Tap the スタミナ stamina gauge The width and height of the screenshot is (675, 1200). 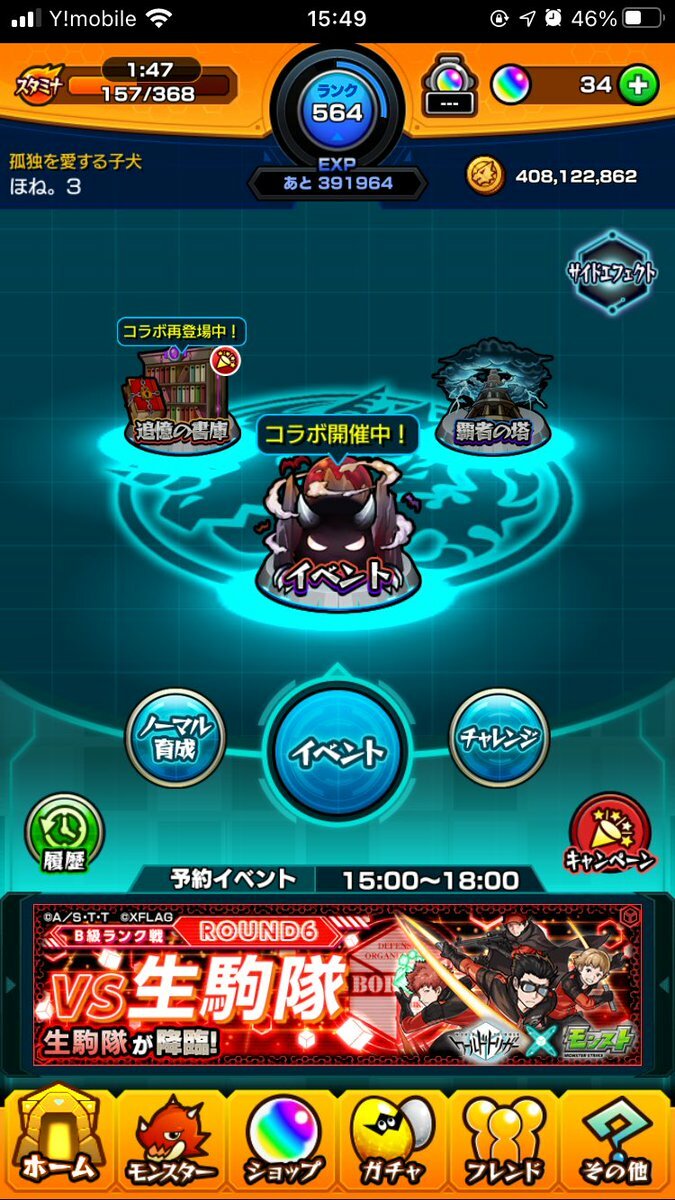point(127,83)
